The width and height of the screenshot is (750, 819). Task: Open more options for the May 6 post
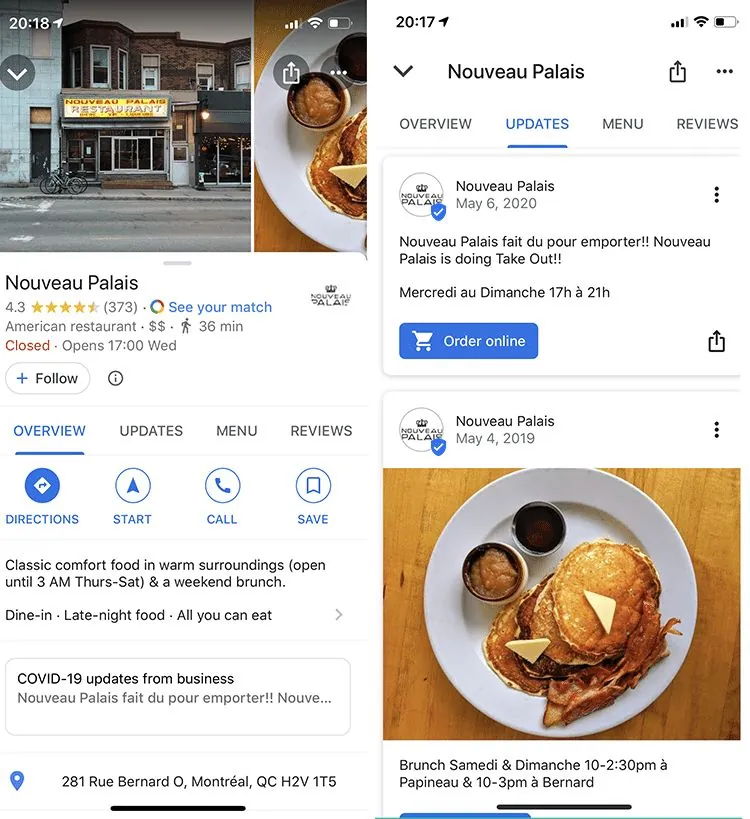pyautogui.click(x=717, y=193)
